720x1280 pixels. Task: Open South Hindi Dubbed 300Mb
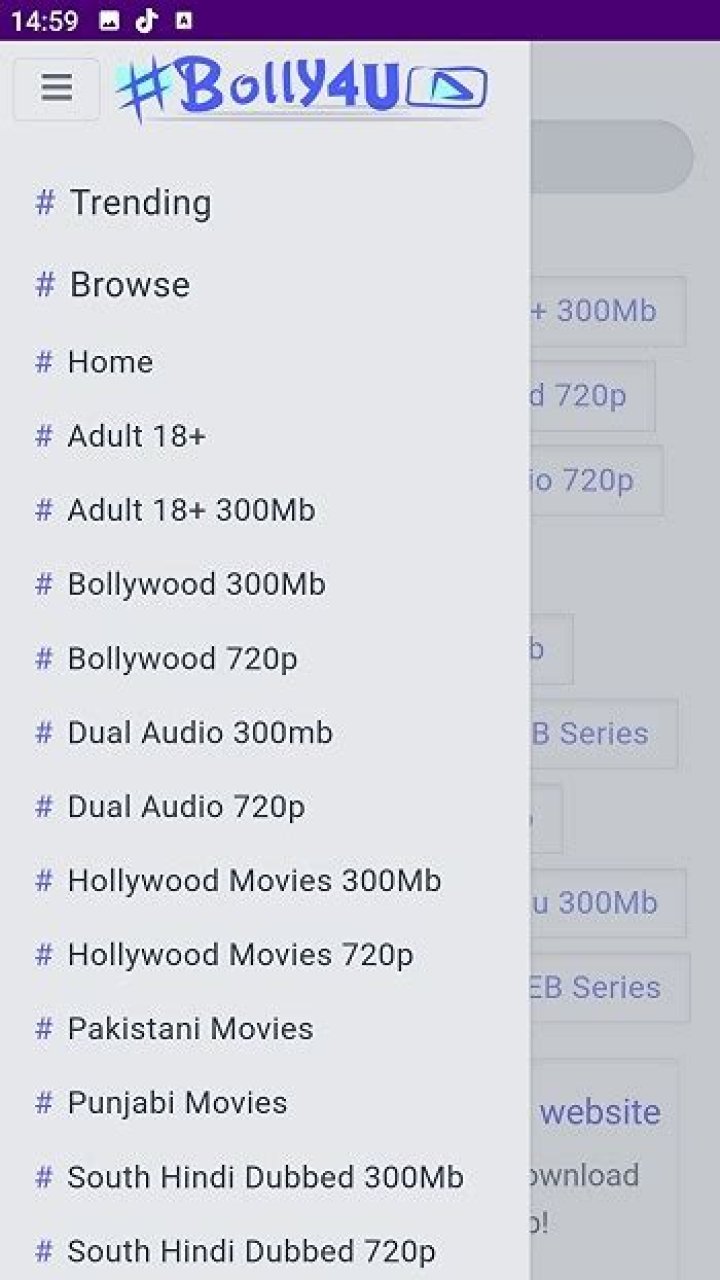coord(265,1177)
